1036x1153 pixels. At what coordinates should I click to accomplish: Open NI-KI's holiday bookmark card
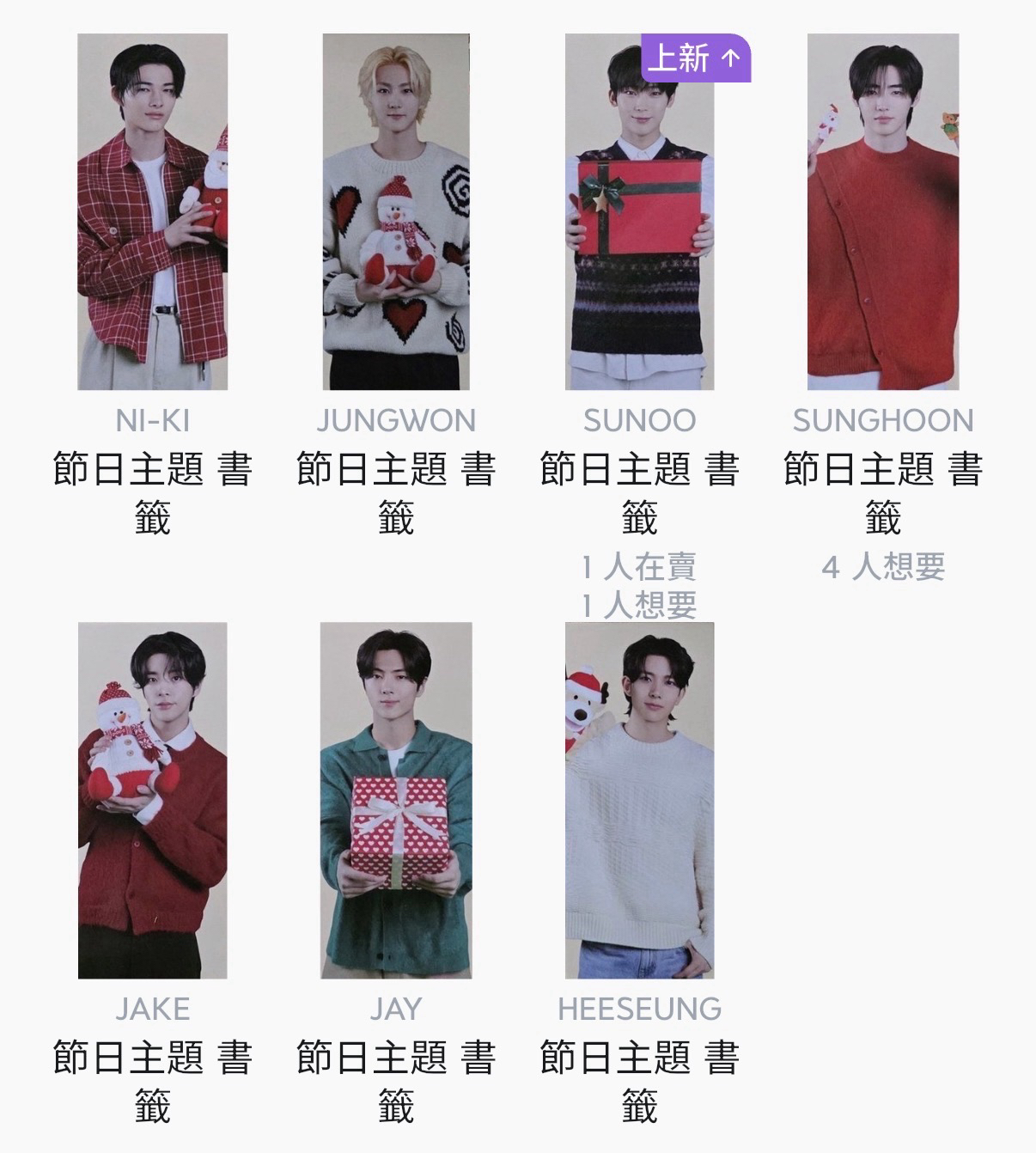[152, 212]
